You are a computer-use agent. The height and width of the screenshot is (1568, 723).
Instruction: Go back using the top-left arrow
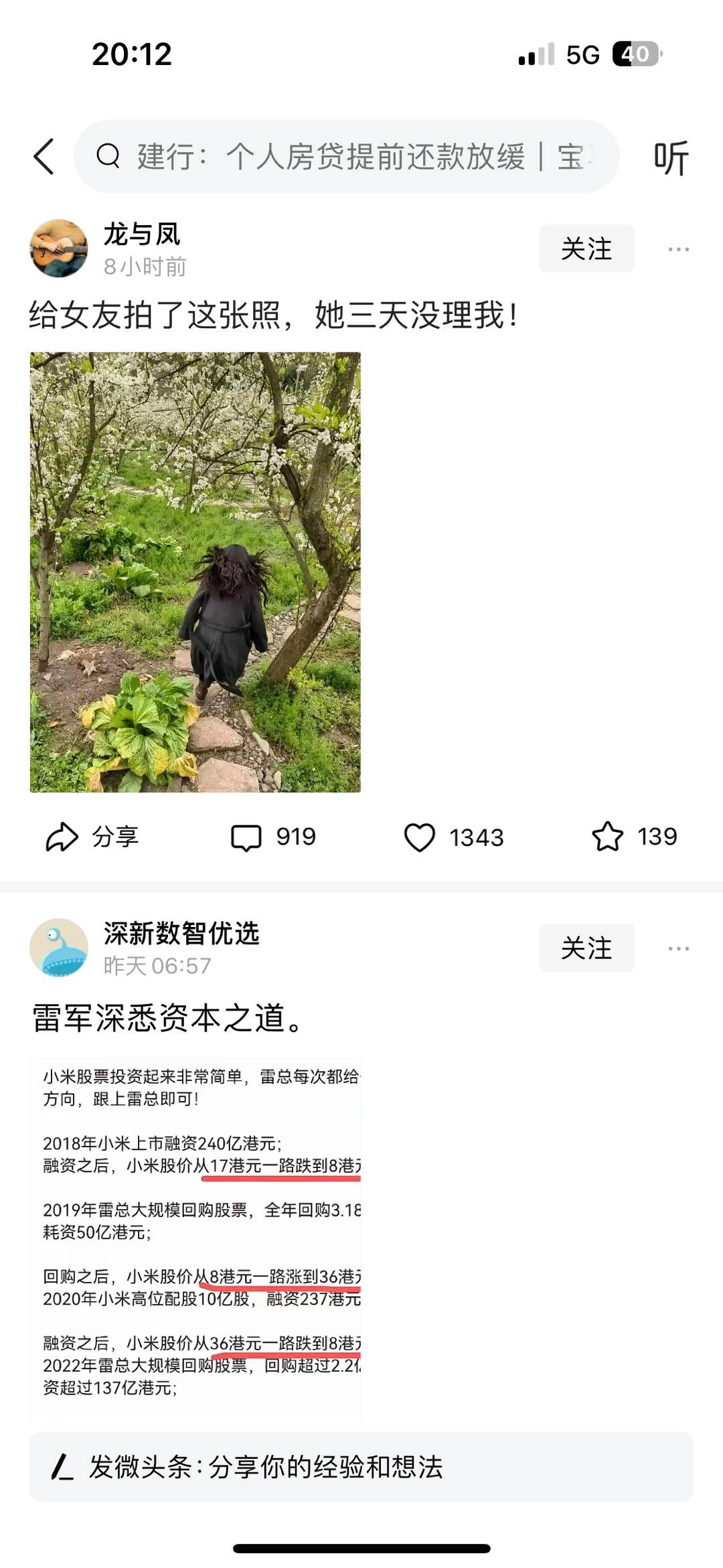[44, 157]
